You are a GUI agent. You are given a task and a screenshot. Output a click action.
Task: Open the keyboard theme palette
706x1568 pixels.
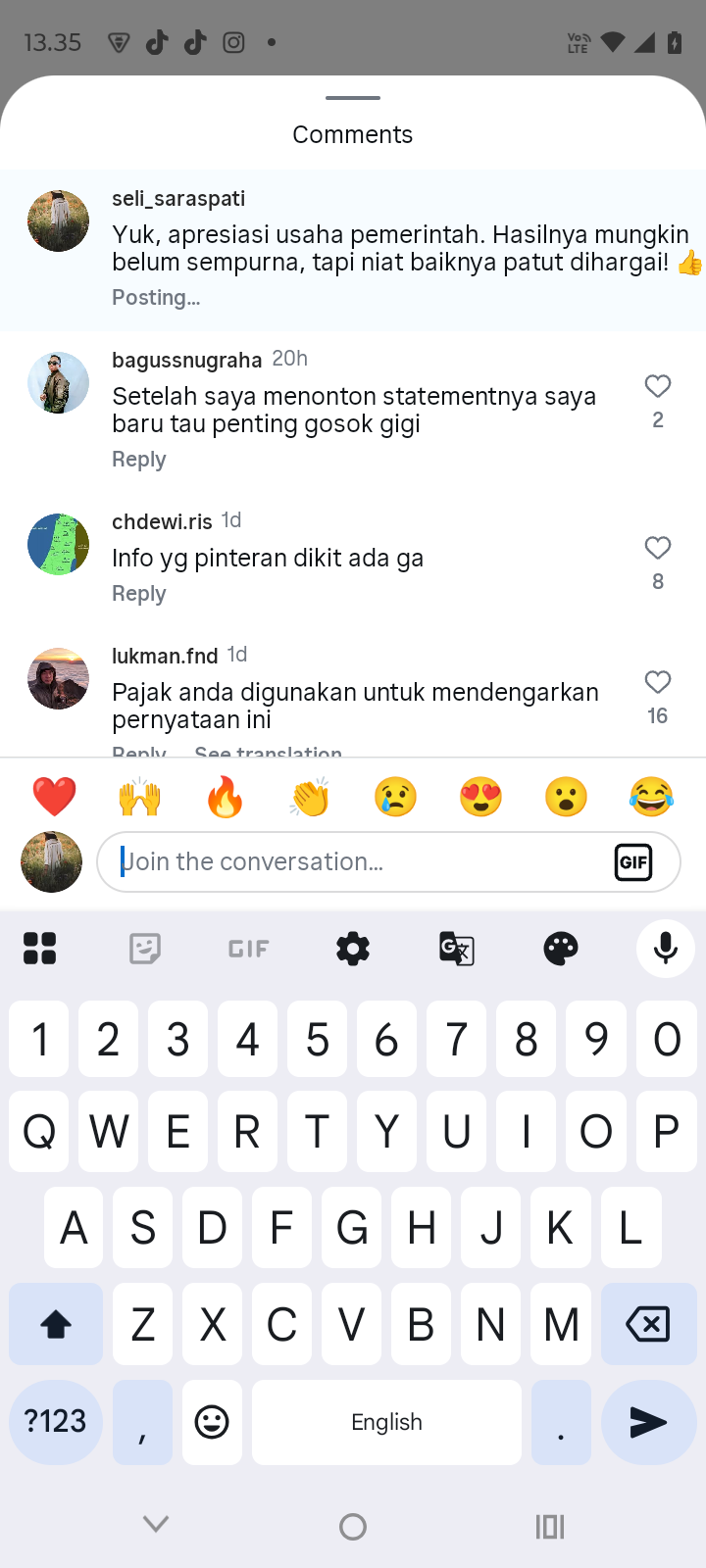tap(561, 949)
